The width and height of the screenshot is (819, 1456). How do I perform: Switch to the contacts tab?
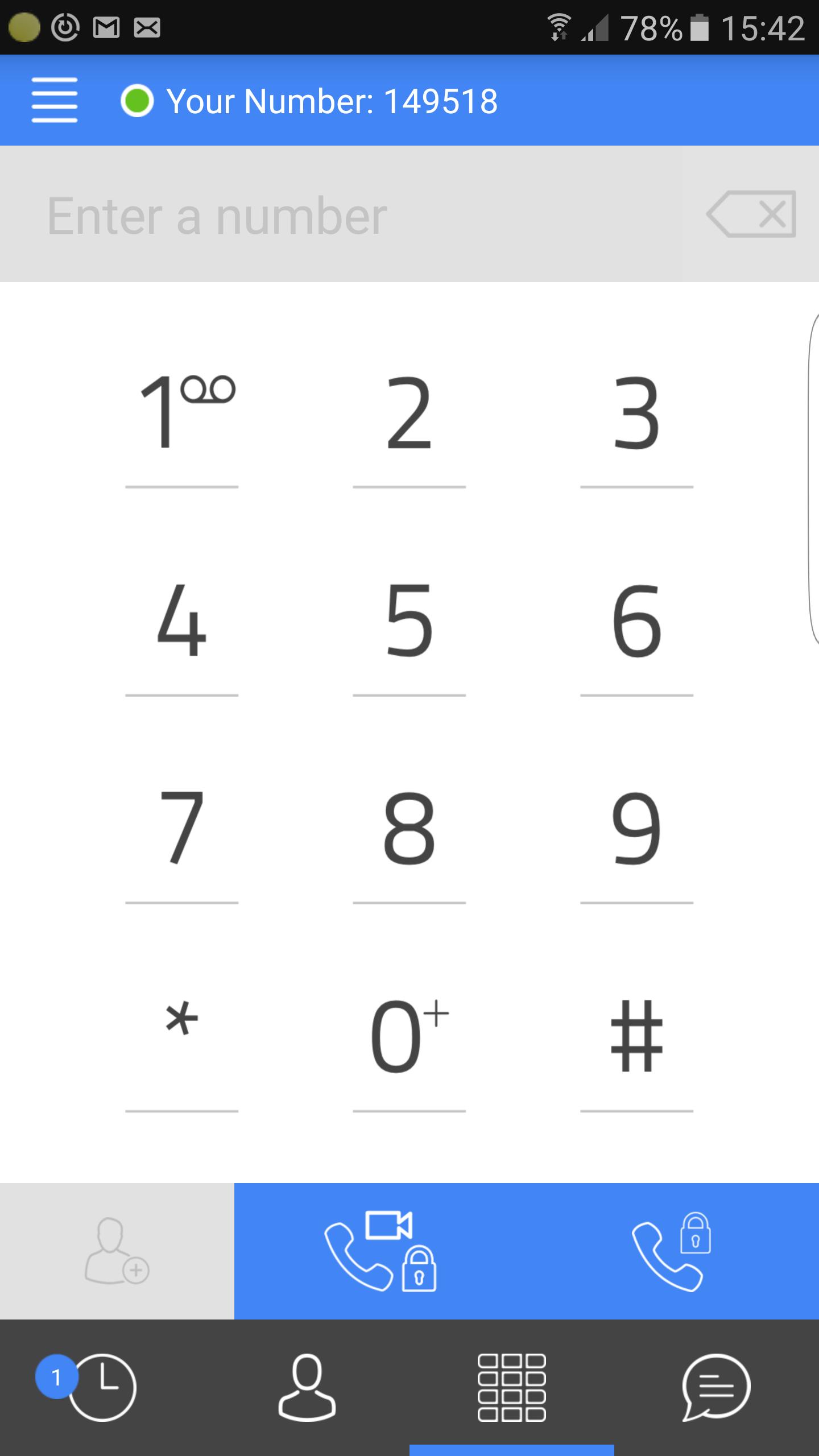(307, 1388)
